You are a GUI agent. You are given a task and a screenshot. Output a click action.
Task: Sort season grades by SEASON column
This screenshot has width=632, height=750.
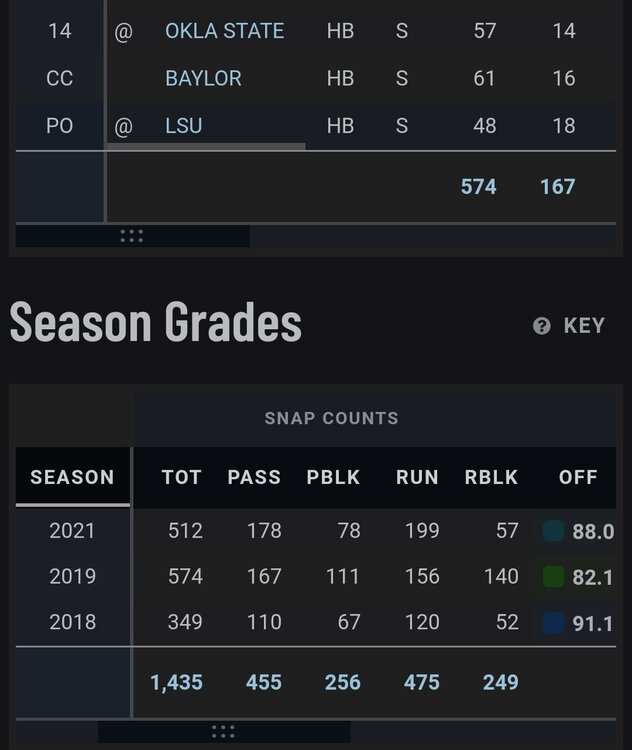72,477
